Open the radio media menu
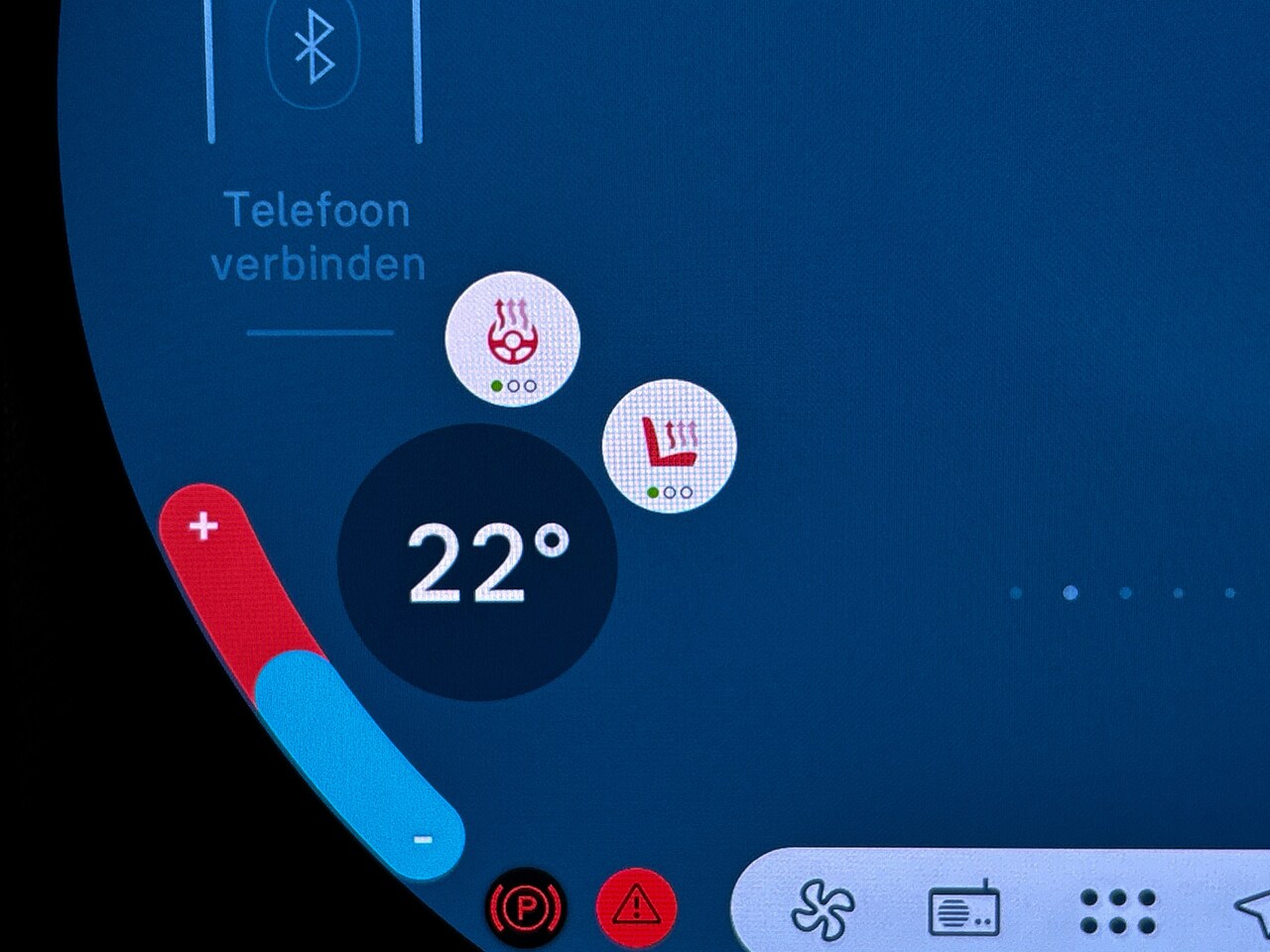1270x952 pixels. [962, 909]
